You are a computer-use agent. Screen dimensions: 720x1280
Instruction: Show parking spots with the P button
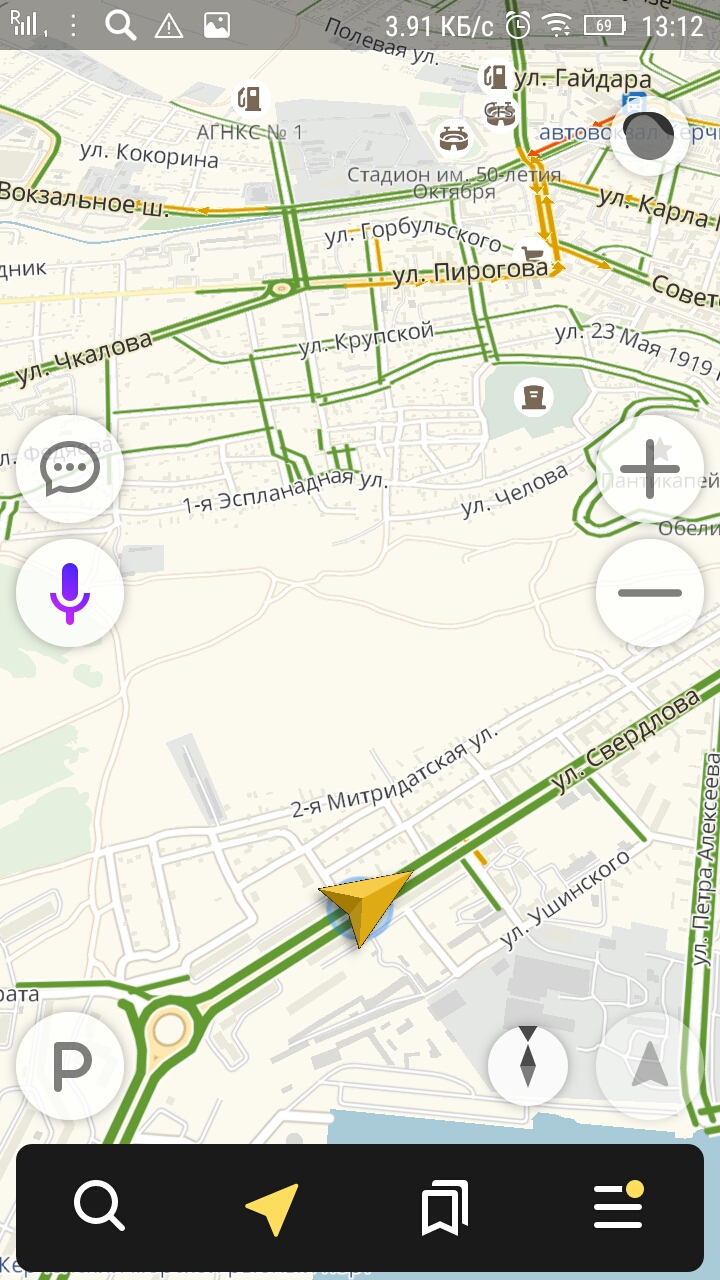click(x=70, y=1066)
